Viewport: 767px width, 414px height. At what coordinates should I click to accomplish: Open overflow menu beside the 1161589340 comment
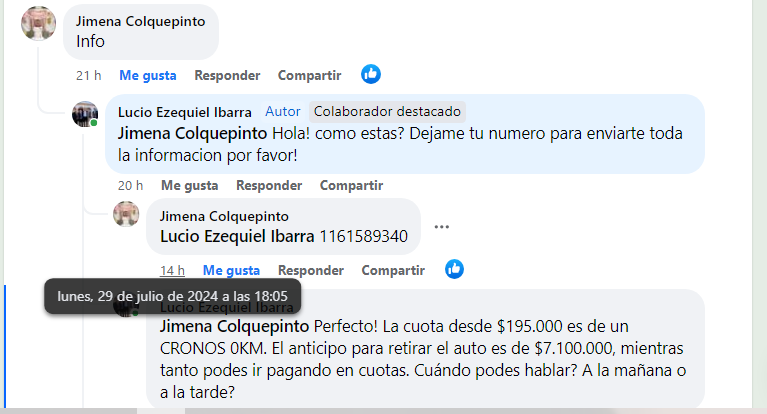[441, 227]
